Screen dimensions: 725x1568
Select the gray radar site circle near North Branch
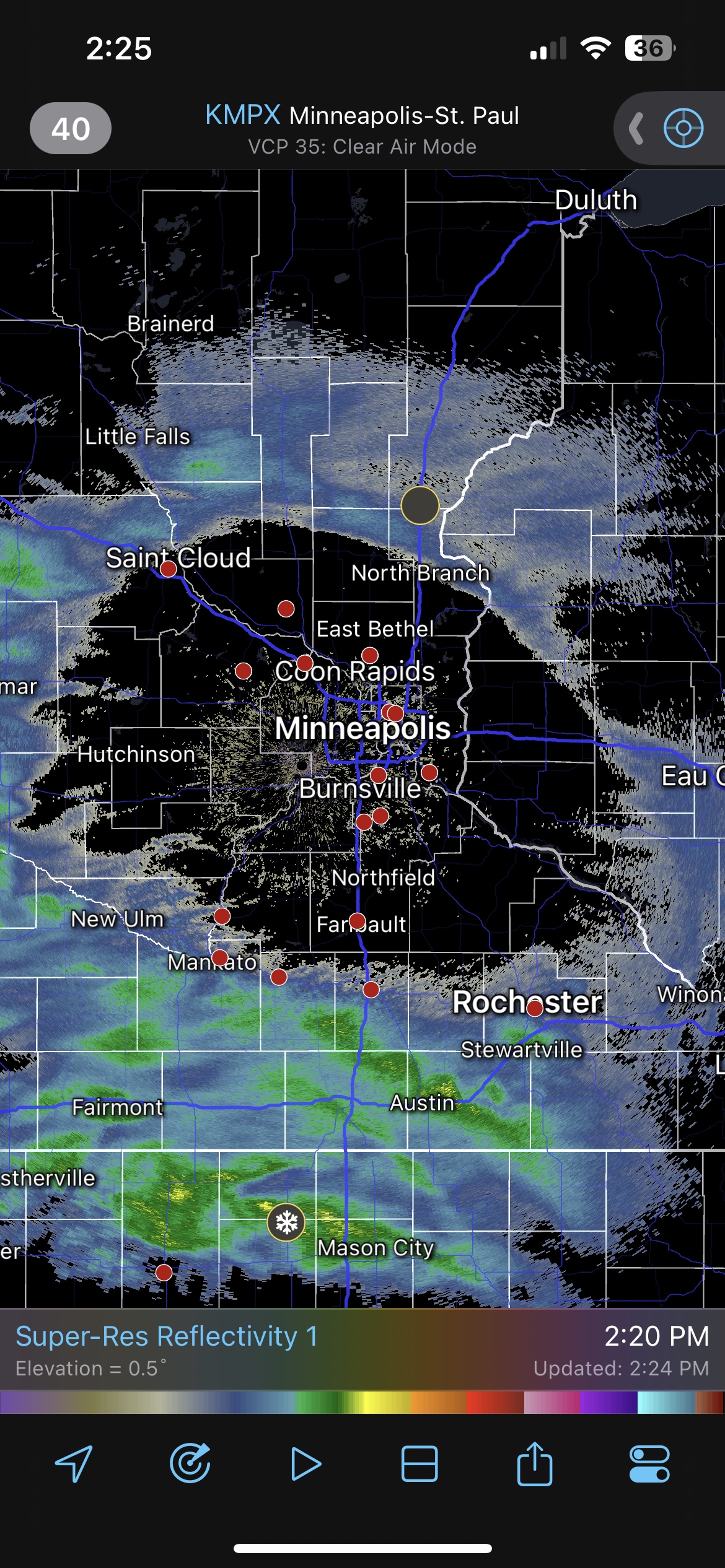(420, 505)
